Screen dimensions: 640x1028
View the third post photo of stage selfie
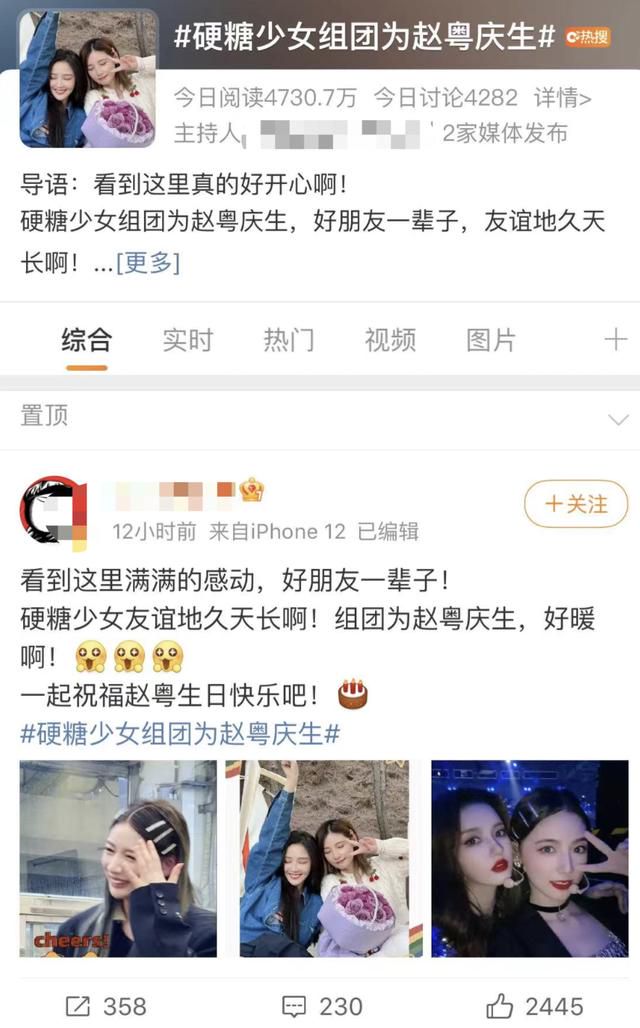click(x=529, y=858)
